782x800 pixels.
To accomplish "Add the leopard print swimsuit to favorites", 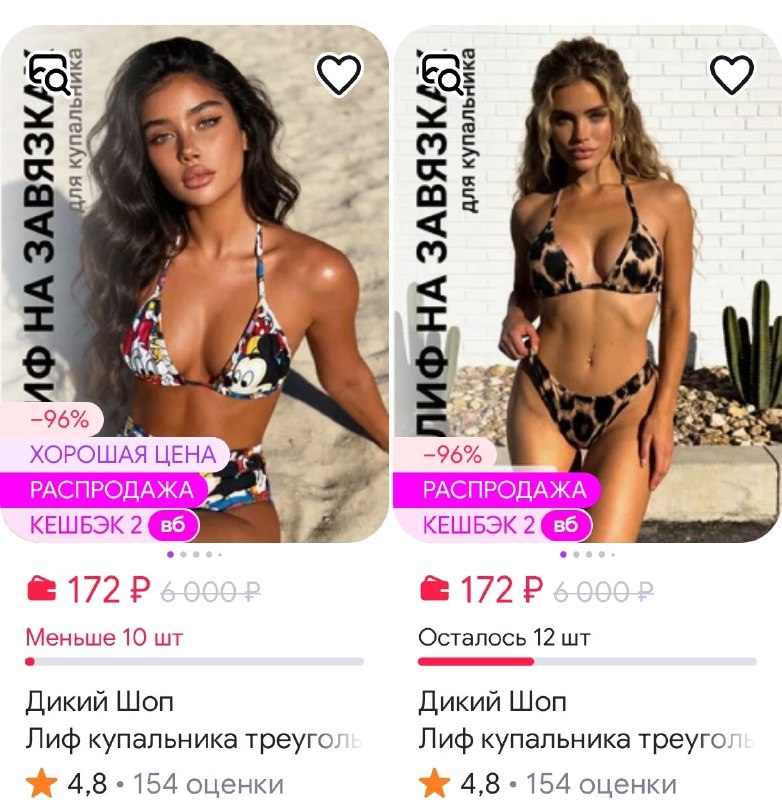I will click(732, 74).
